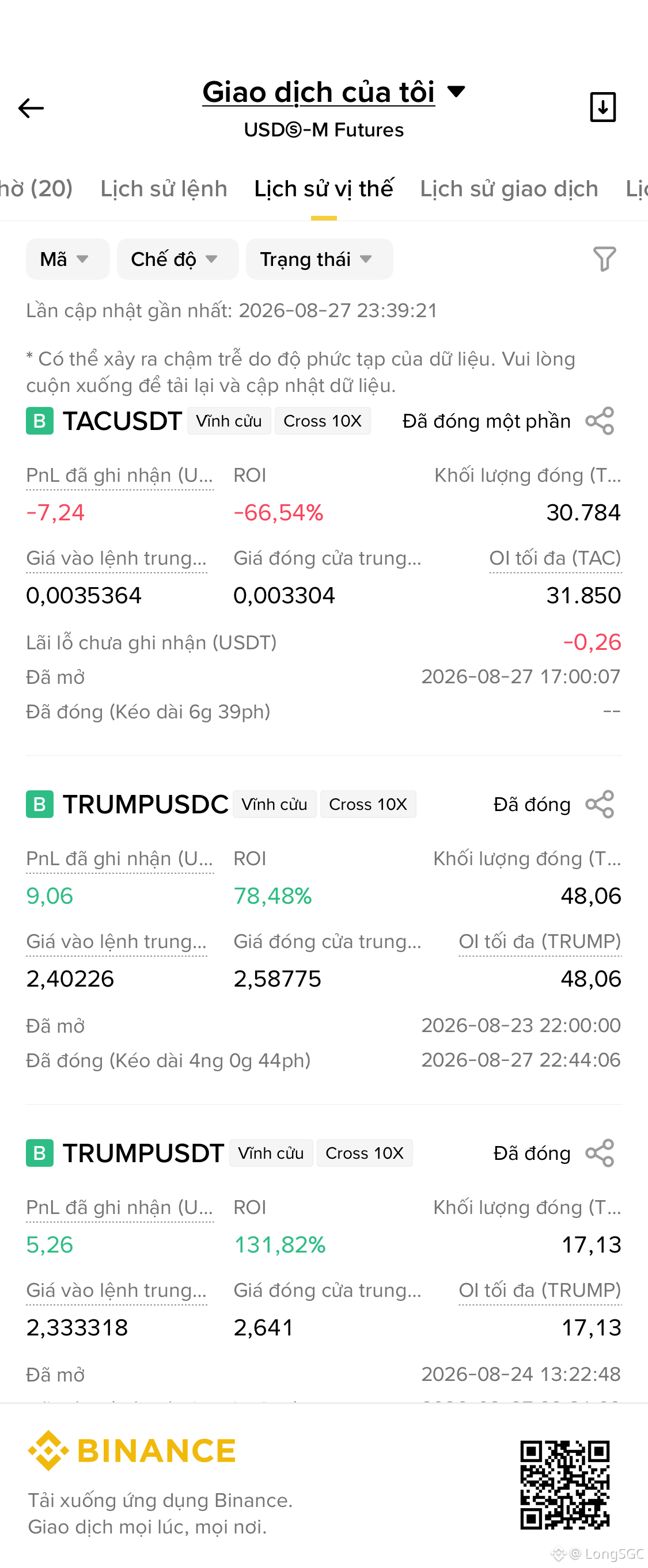Open the Chế độ filter dropdown

177,259
